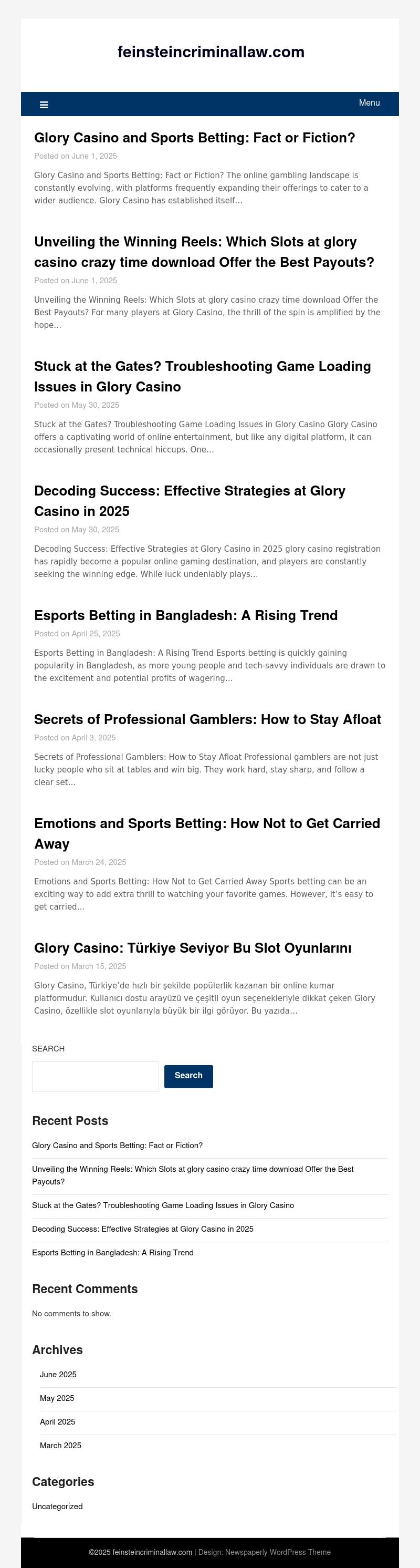Tap the blue Search button
The image size is (420, 1568).
tap(188, 1076)
